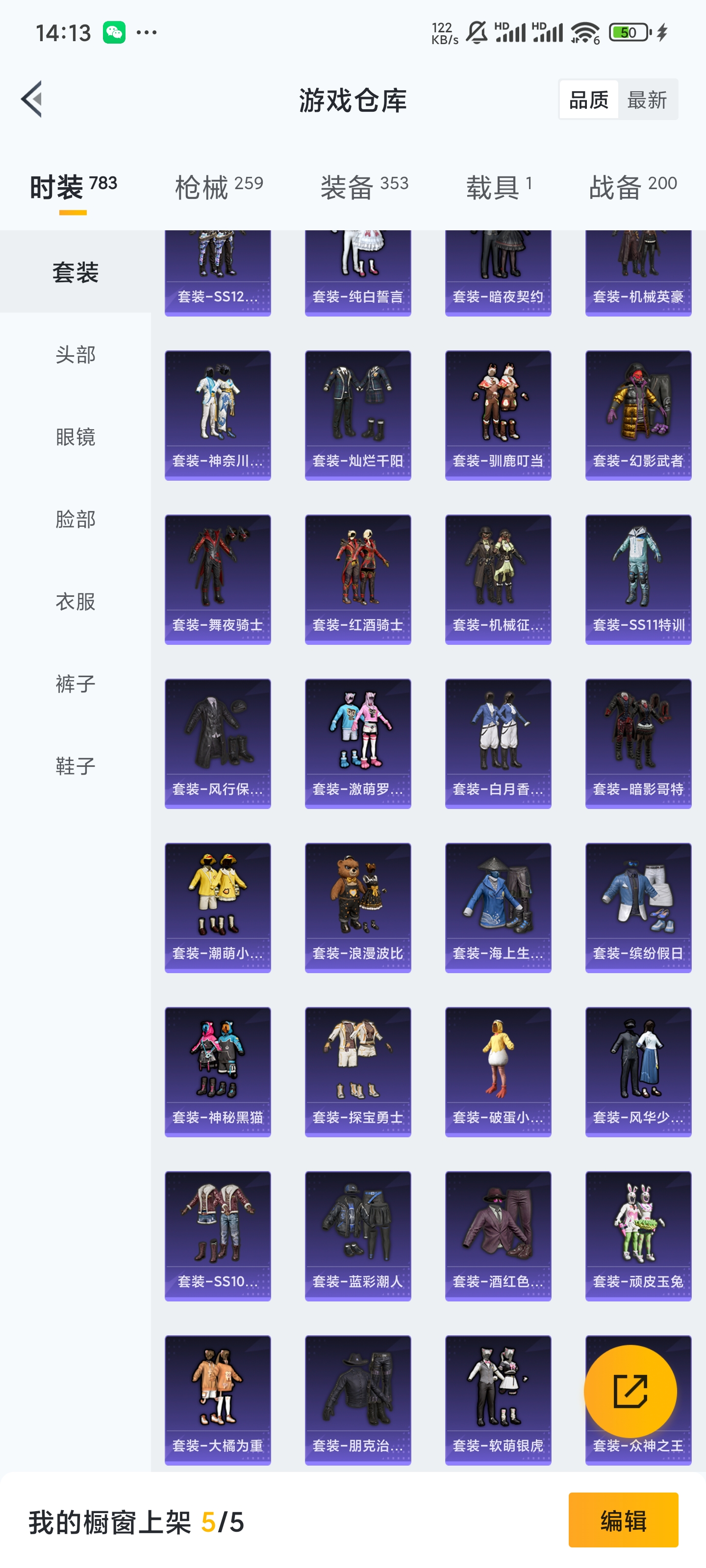The width and height of the screenshot is (706, 1568).
Task: Select the 头部 category in the sidebar
Action: click(x=76, y=354)
